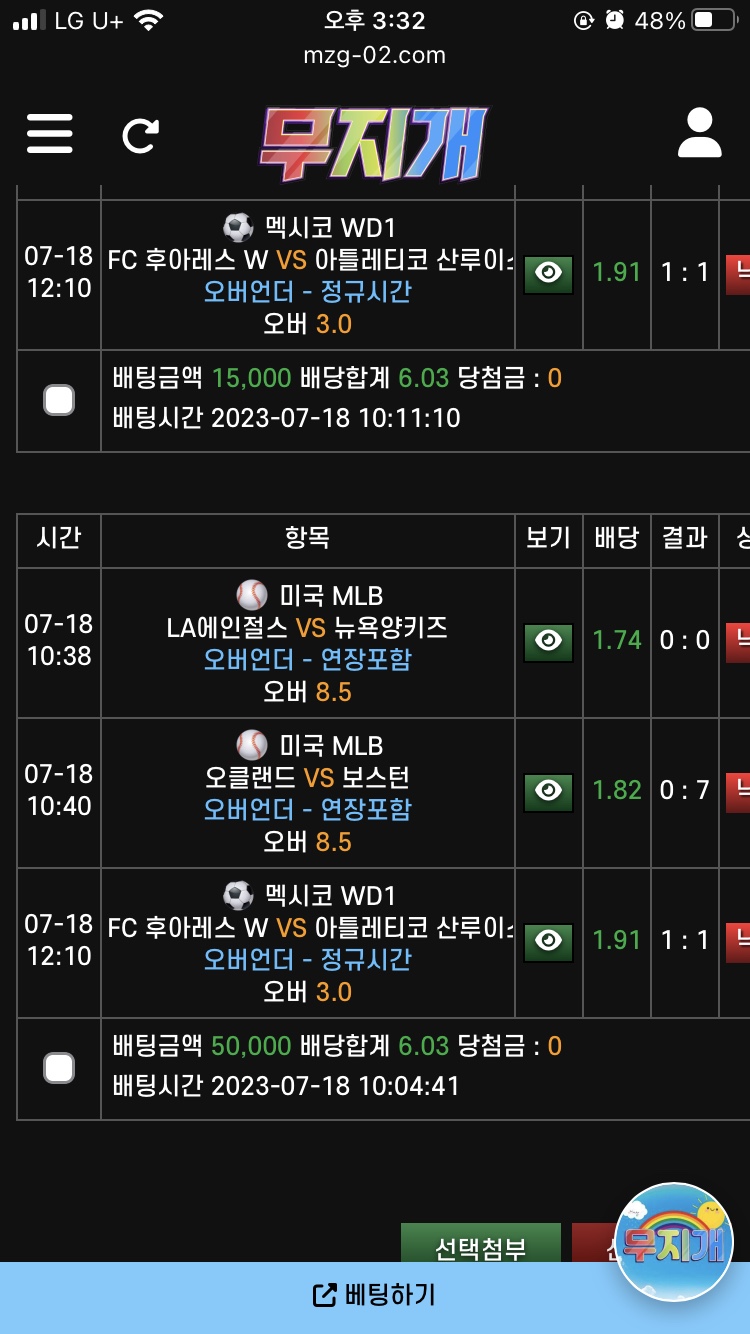Open the hamburger menu
This screenshot has width=750, height=1334.
point(50,133)
